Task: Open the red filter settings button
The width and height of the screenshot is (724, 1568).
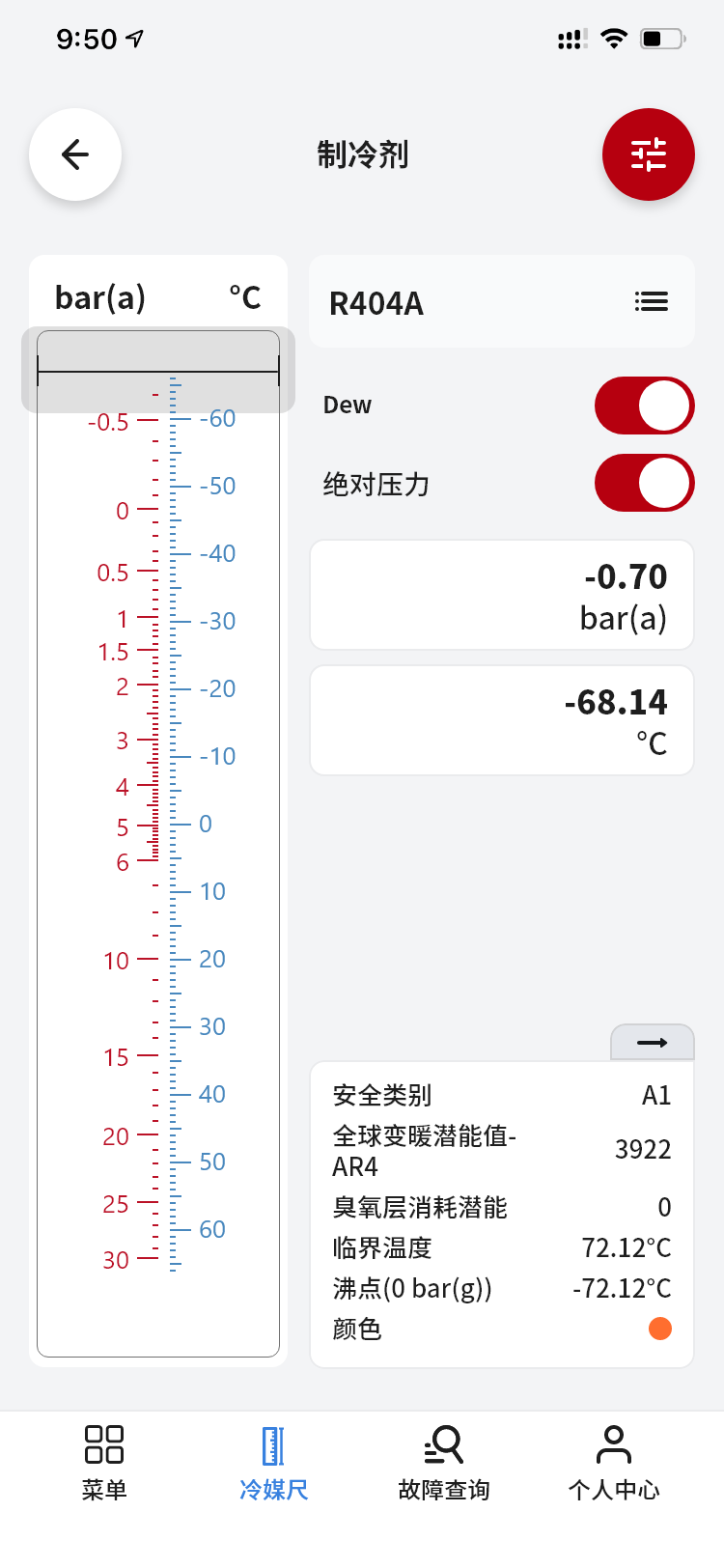Action: click(x=649, y=154)
